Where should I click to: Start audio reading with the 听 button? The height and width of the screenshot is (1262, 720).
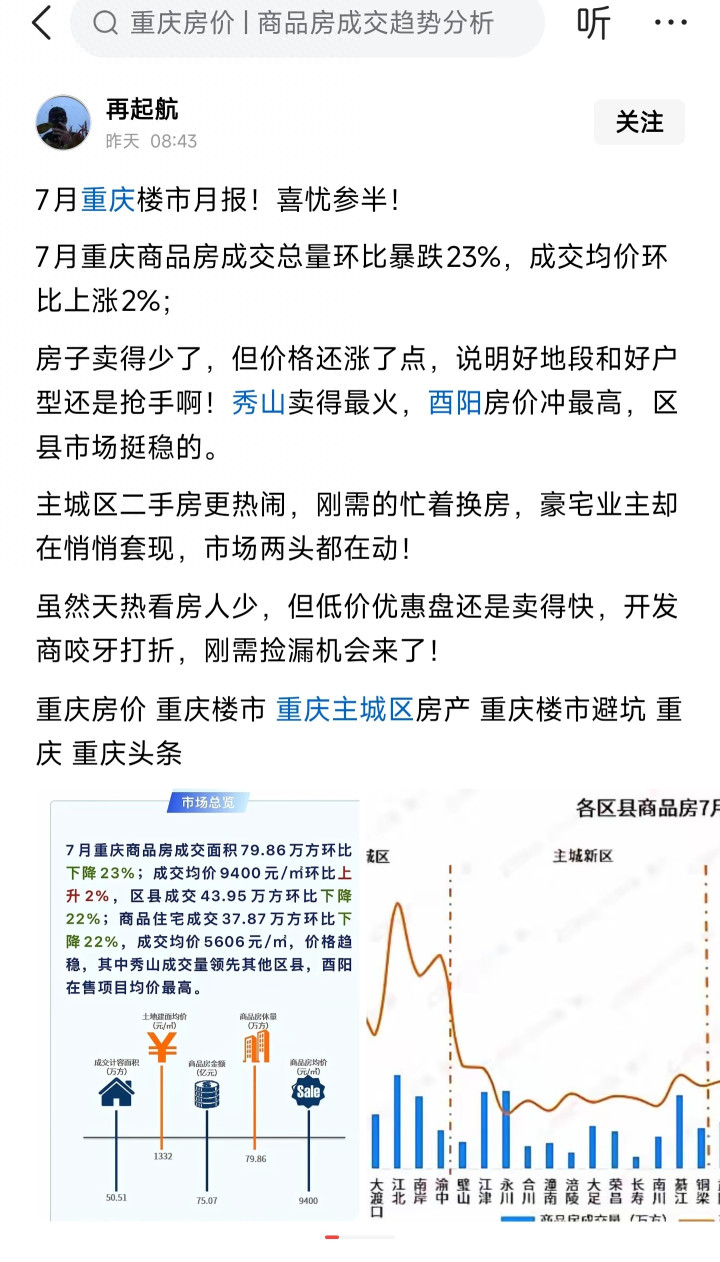click(594, 23)
